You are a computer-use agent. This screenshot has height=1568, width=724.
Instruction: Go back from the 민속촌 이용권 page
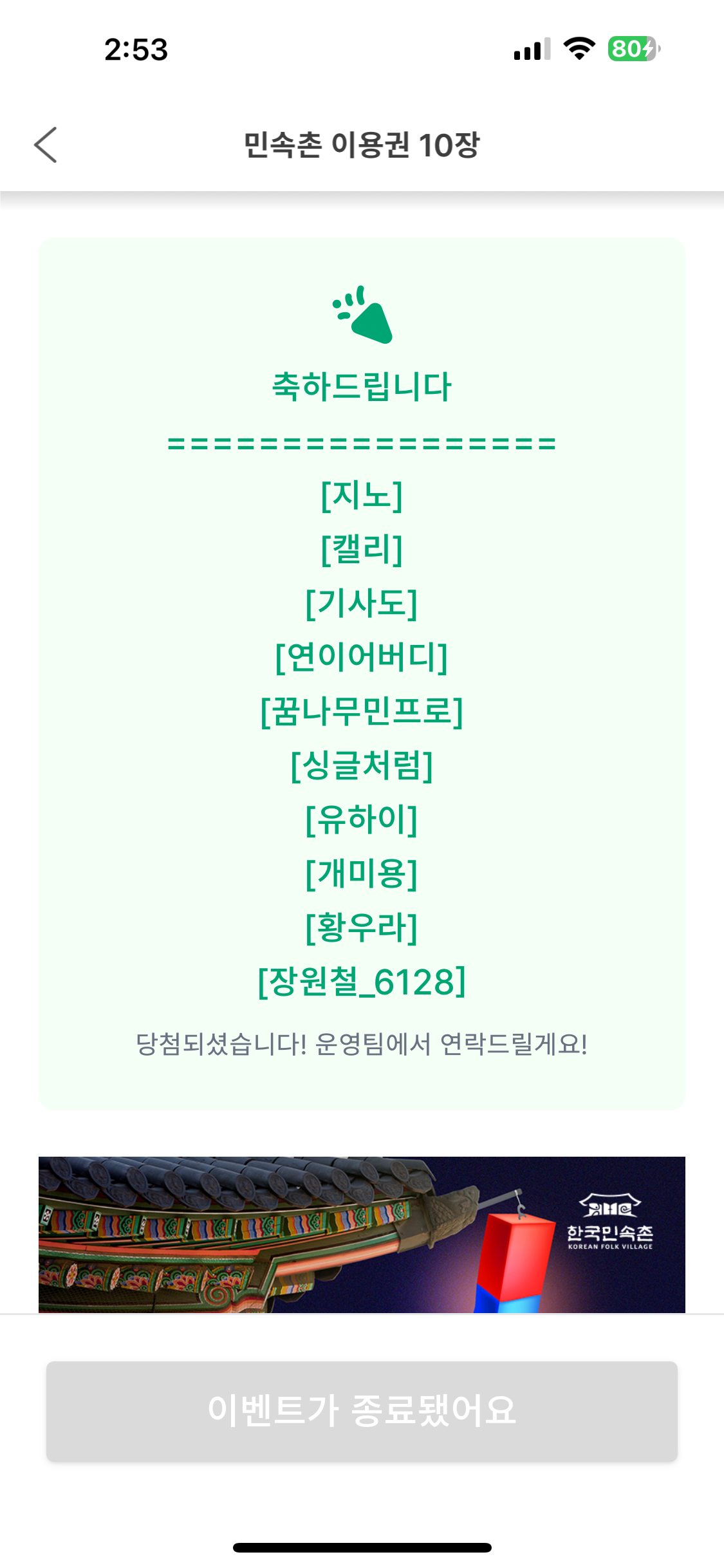click(x=46, y=145)
